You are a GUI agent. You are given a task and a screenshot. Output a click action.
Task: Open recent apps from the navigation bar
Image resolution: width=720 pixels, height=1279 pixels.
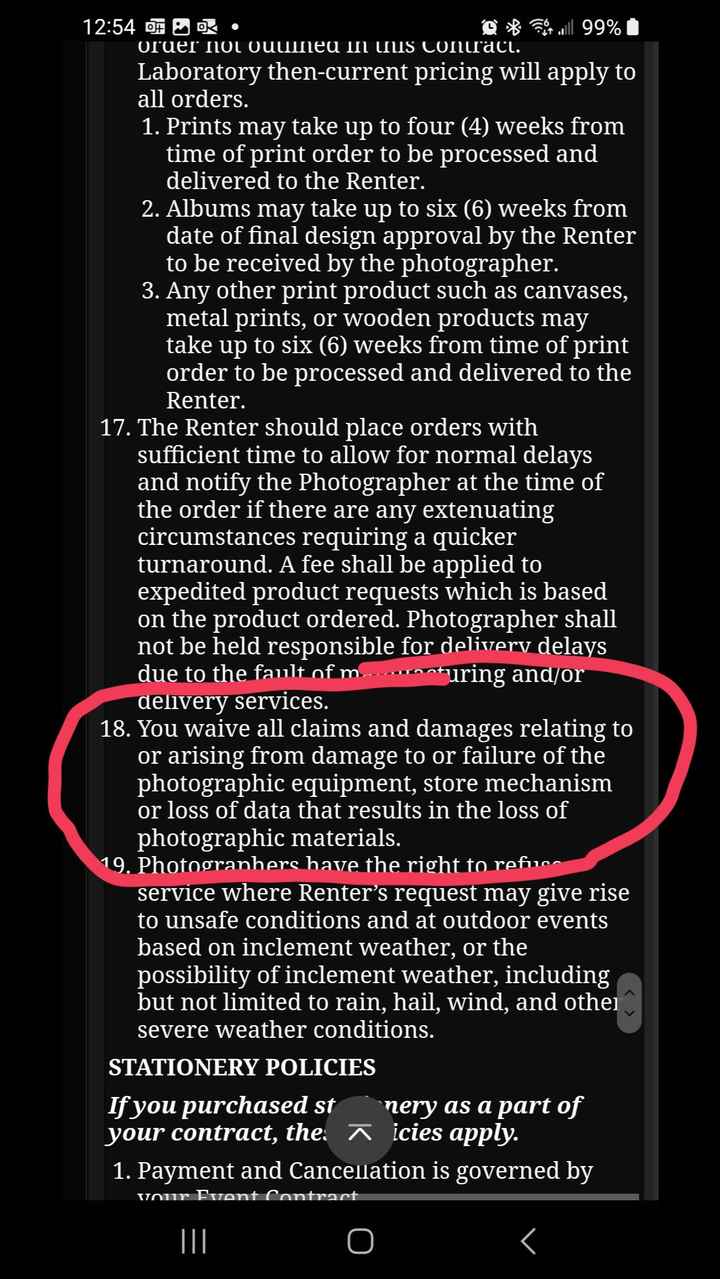point(192,1240)
